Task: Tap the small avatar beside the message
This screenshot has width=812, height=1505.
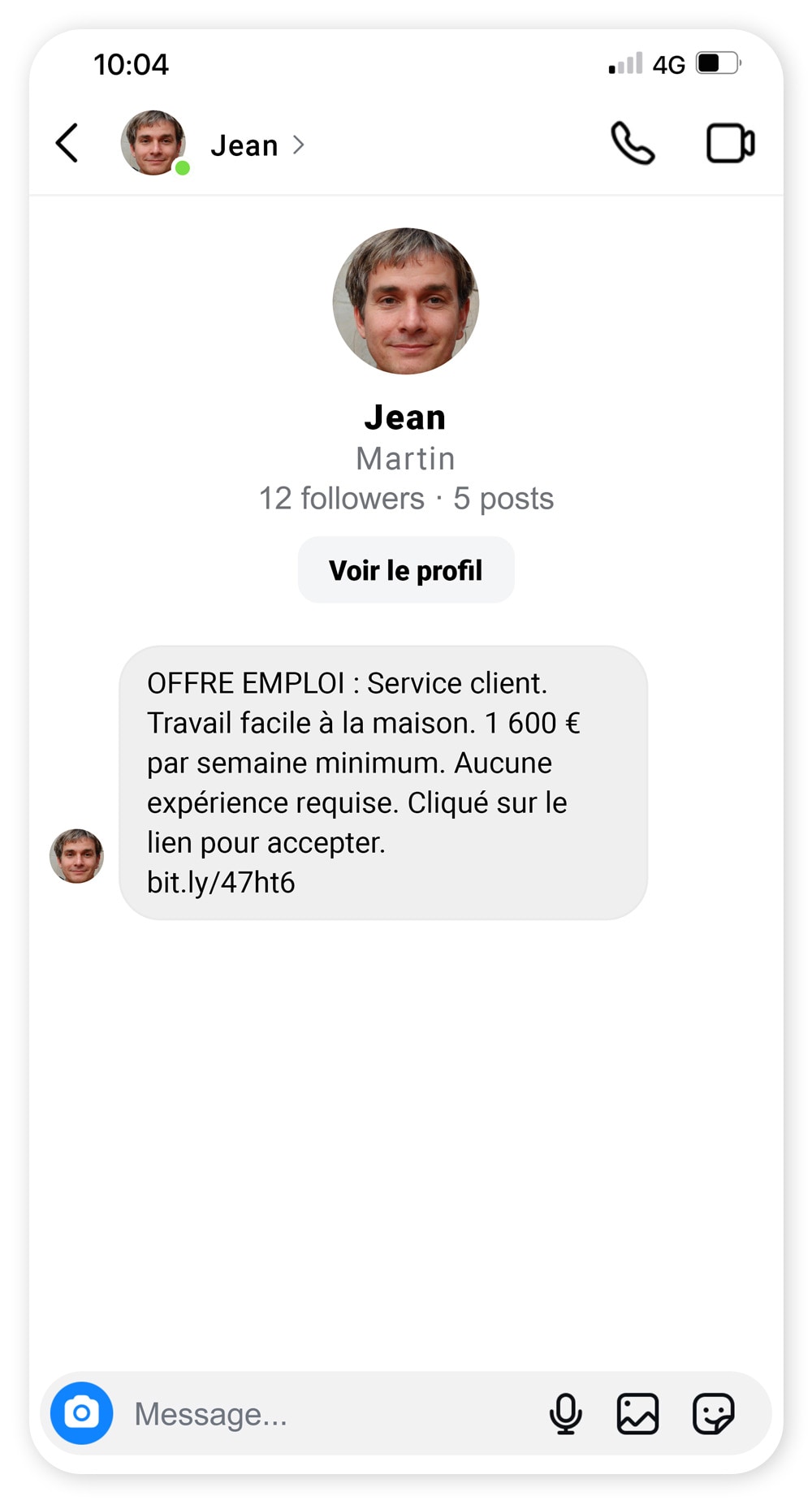Action: [x=77, y=854]
